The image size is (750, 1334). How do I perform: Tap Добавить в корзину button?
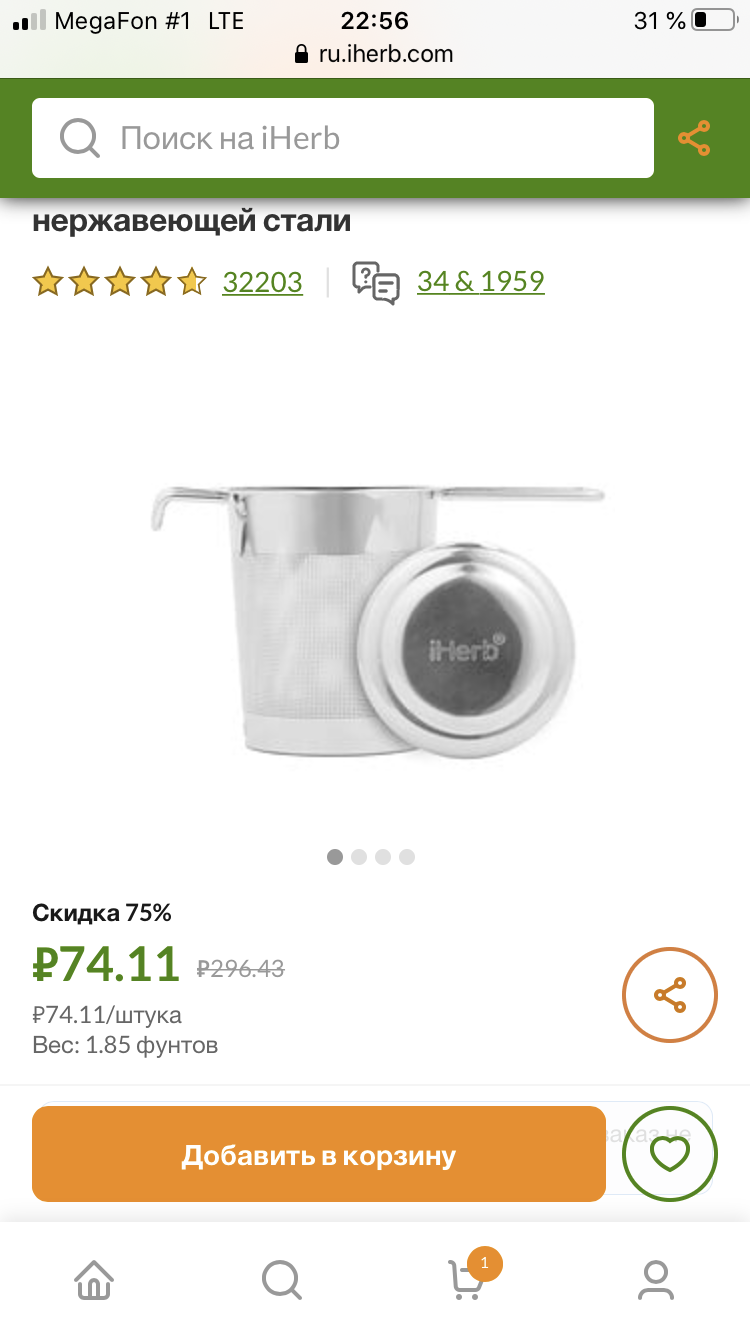319,1154
